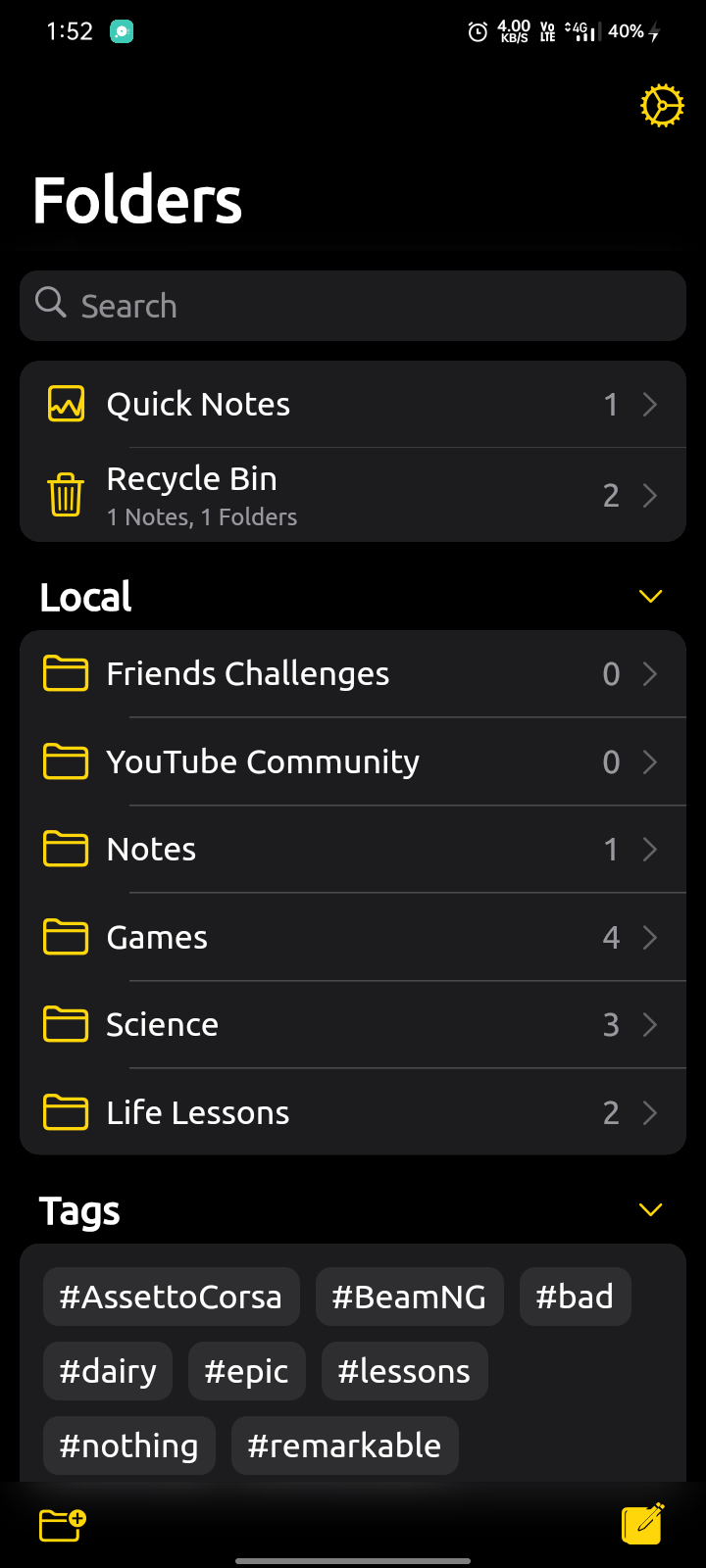Select the #remarkable tag
Viewport: 706px width, 1568px height.
(344, 1445)
